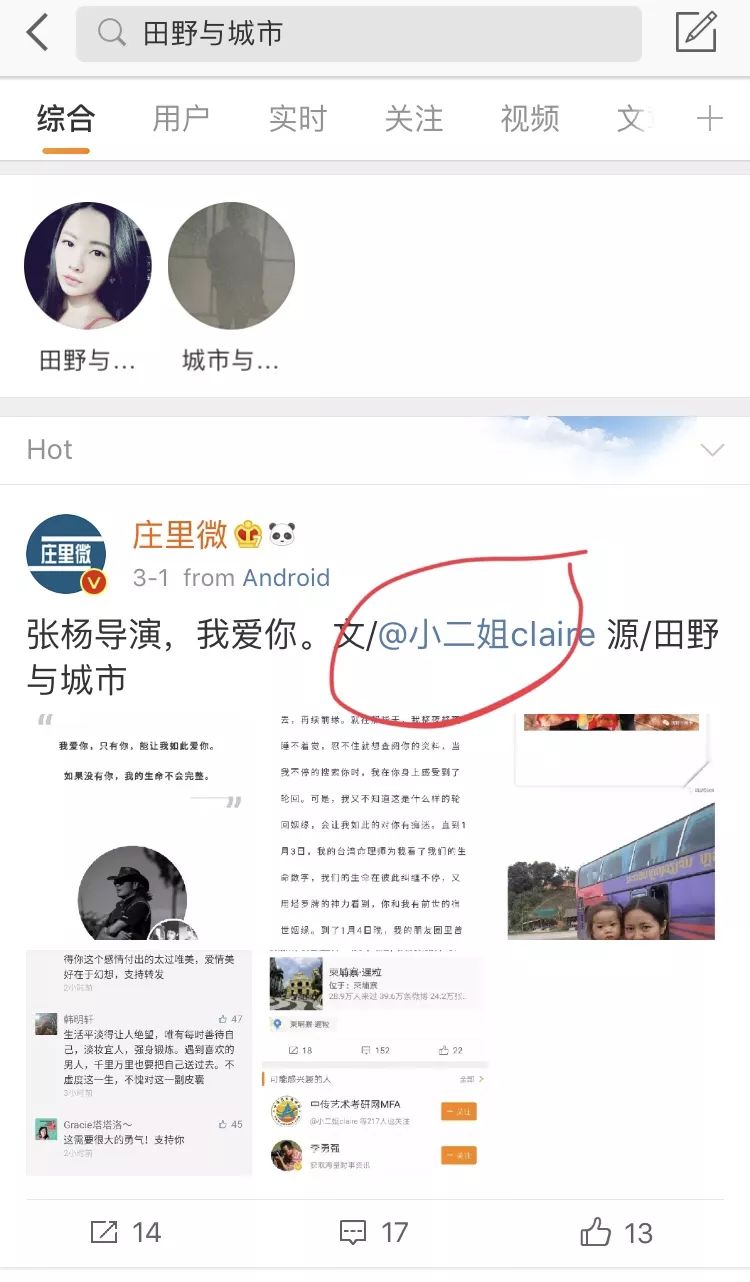The height and width of the screenshot is (1282, 750).
Task: Switch to the 关注 tab
Action: click(413, 119)
